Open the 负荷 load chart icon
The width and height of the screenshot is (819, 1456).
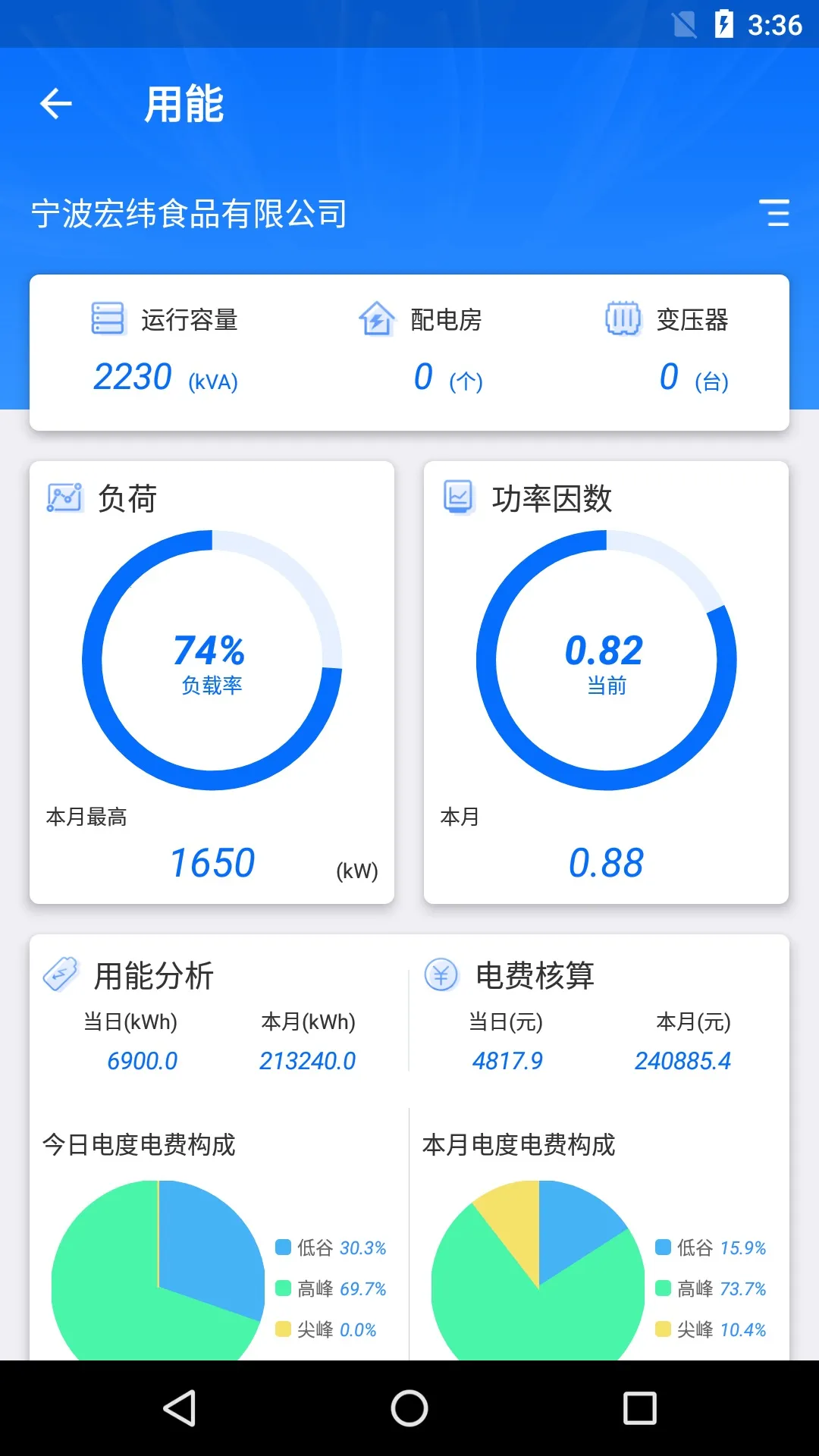coord(64,498)
